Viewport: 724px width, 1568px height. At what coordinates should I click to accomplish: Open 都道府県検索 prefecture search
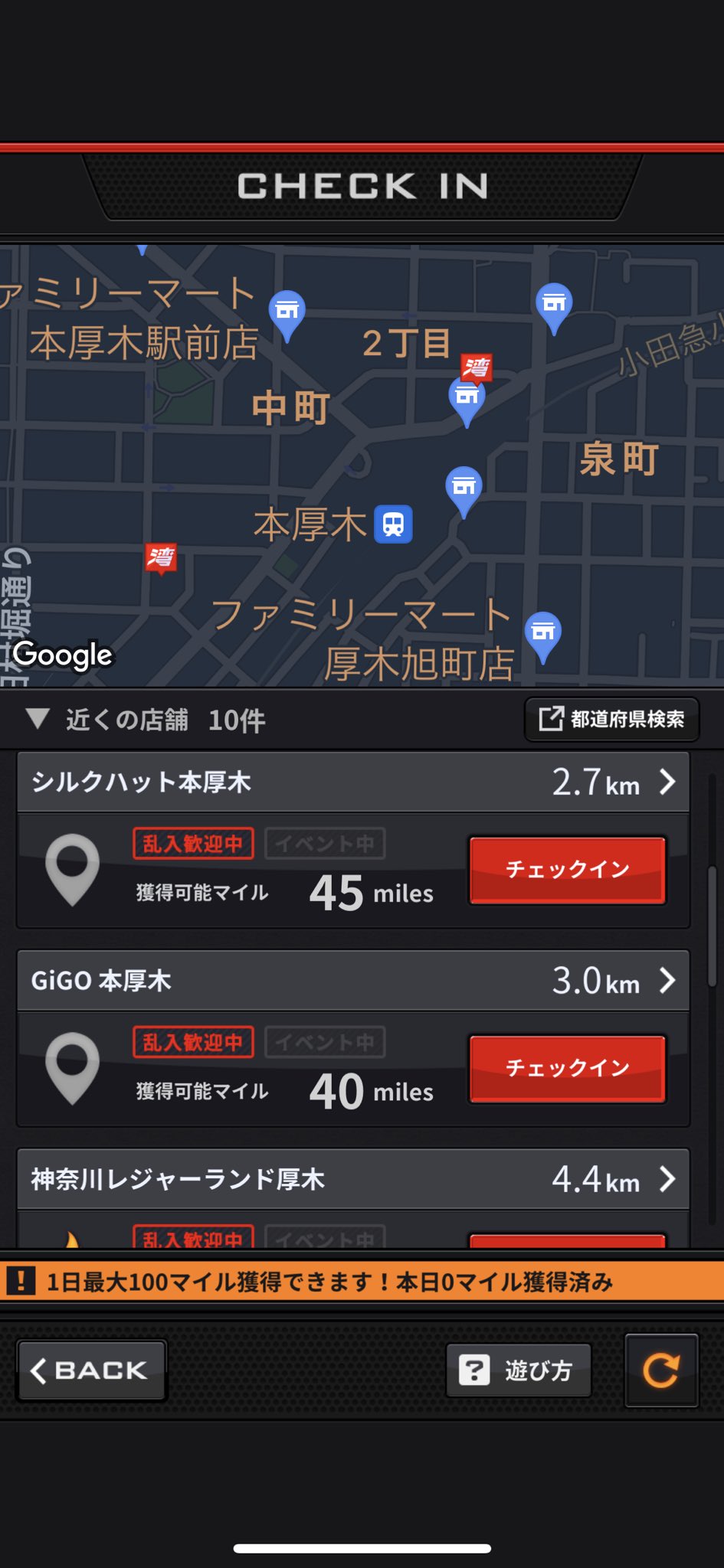coord(611,719)
